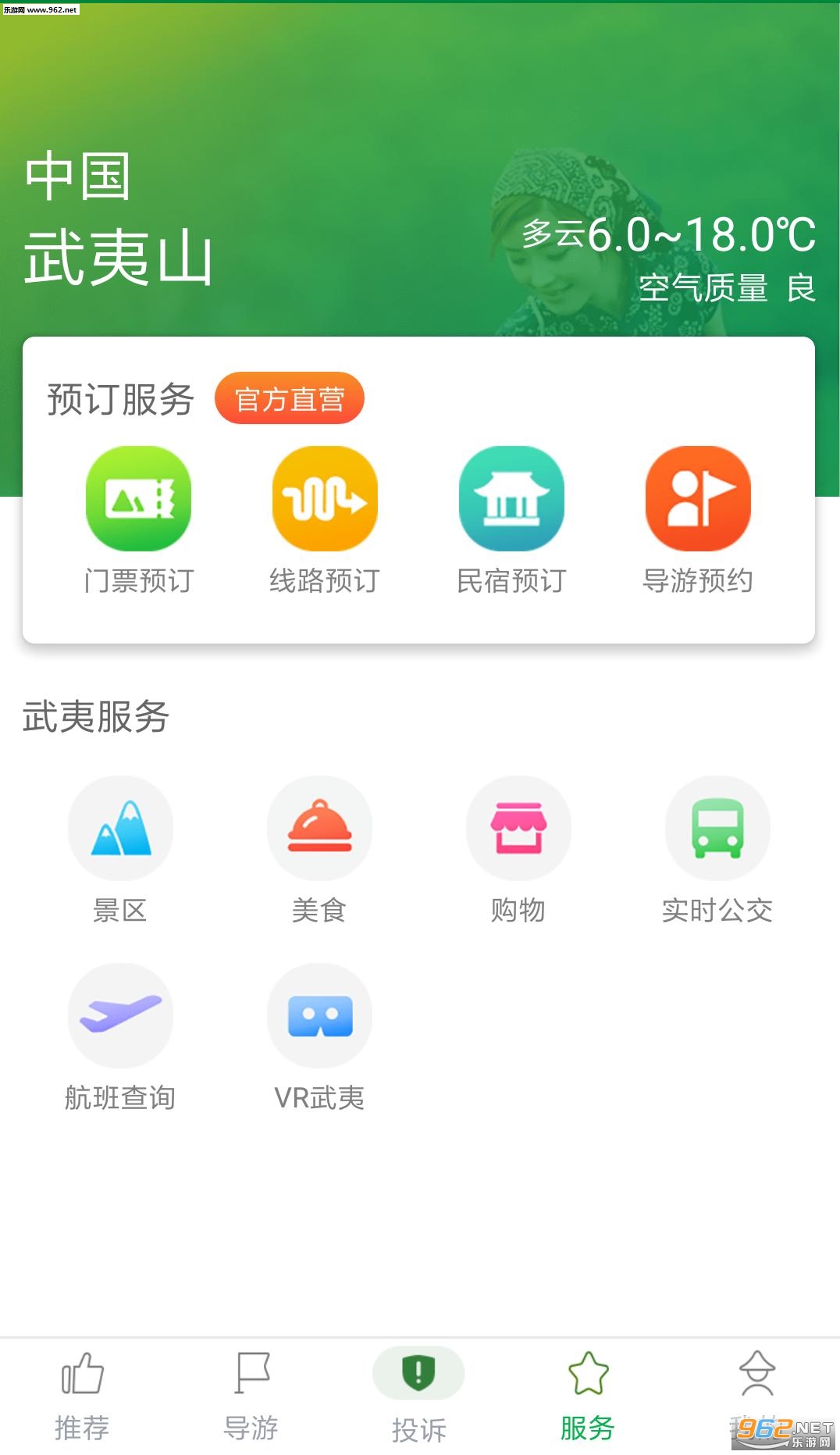Switch to the 导游 tab
Screen dimensions: 840x1455
pos(251,1395)
